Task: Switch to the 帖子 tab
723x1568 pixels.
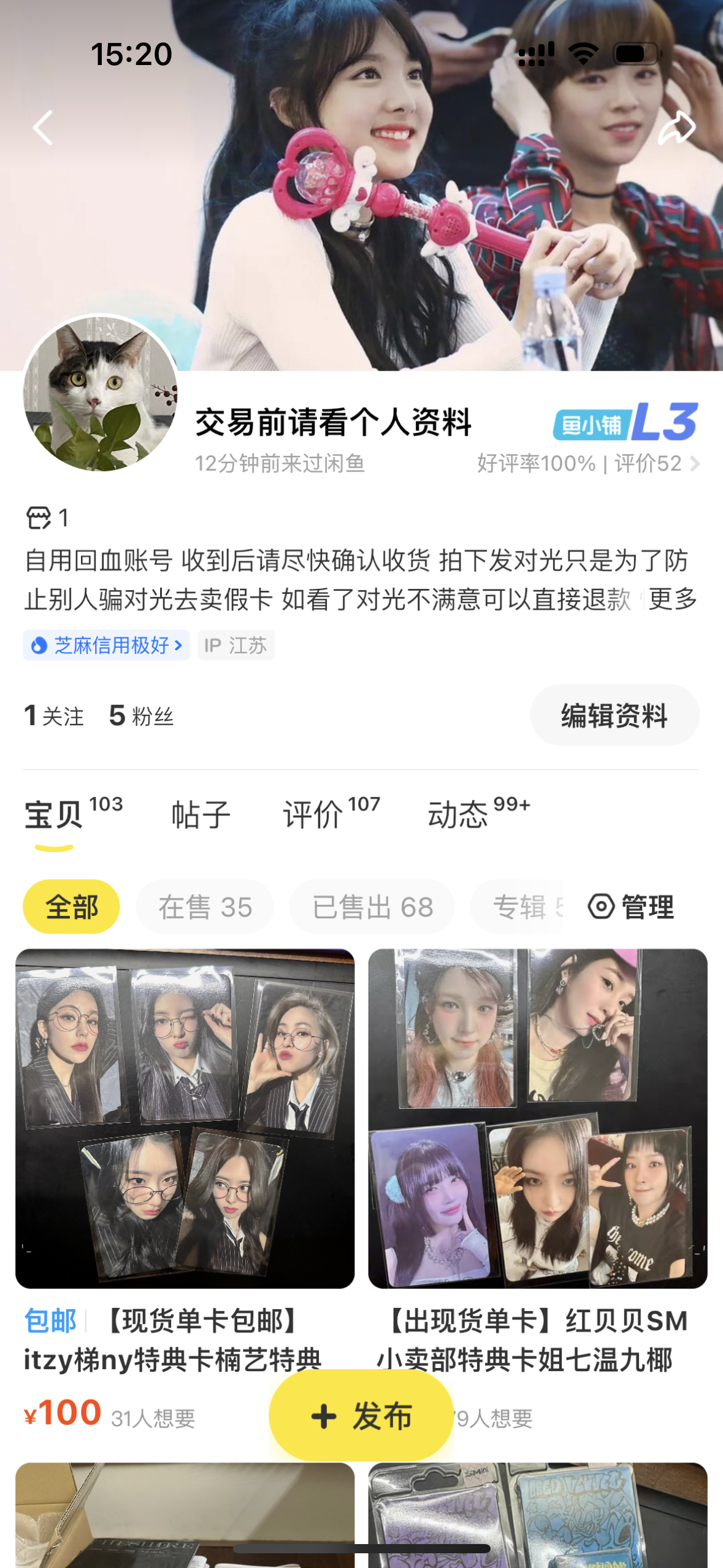Action: pyautogui.click(x=201, y=815)
